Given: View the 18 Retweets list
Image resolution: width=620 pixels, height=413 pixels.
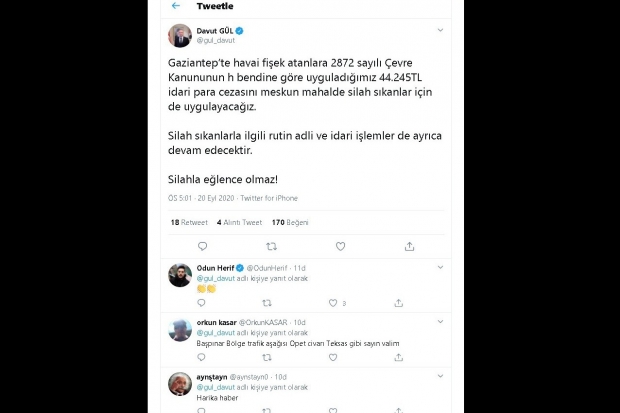Looking at the screenshot, I should coord(188,222).
